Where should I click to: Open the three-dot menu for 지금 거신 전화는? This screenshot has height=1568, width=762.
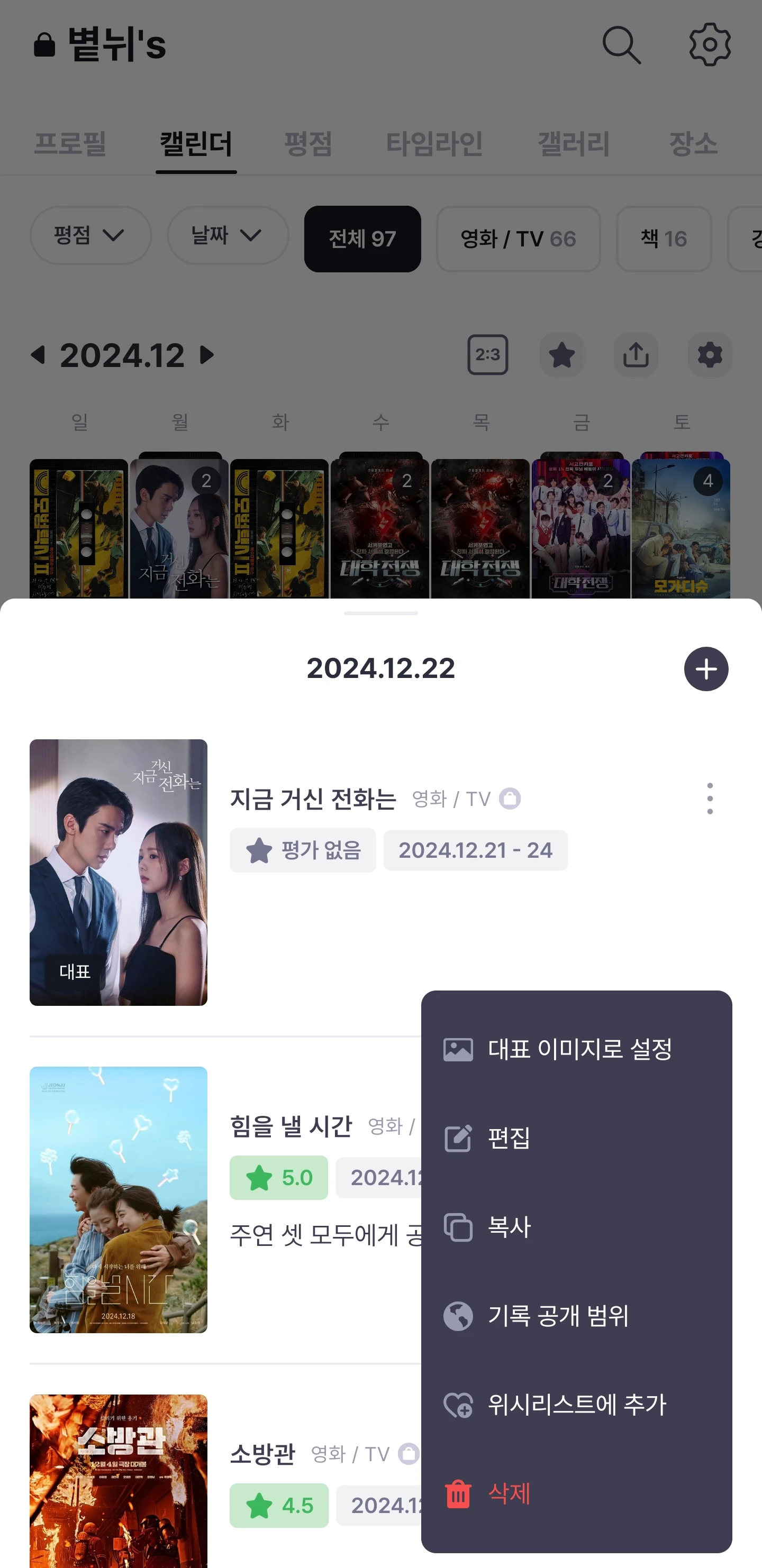(x=710, y=799)
